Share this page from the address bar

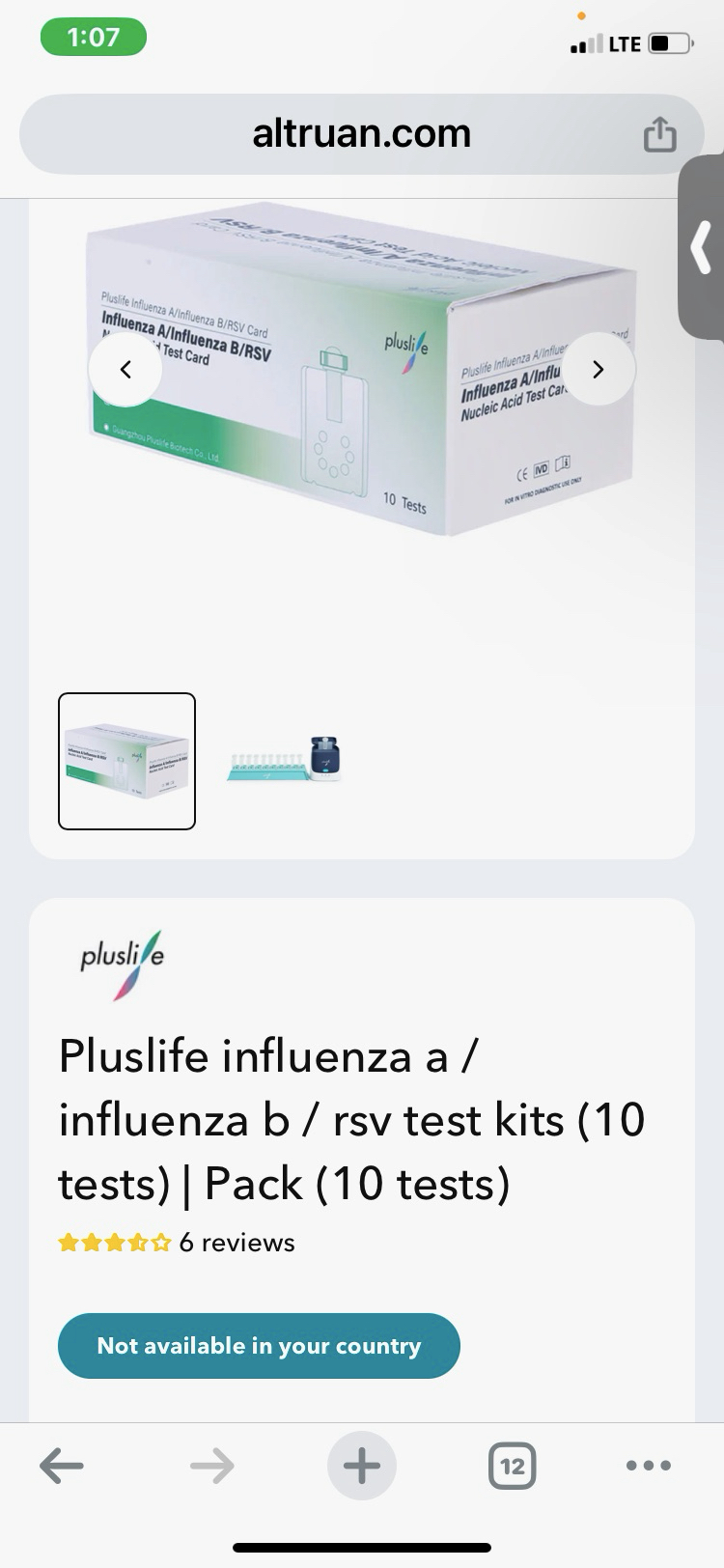click(x=660, y=134)
